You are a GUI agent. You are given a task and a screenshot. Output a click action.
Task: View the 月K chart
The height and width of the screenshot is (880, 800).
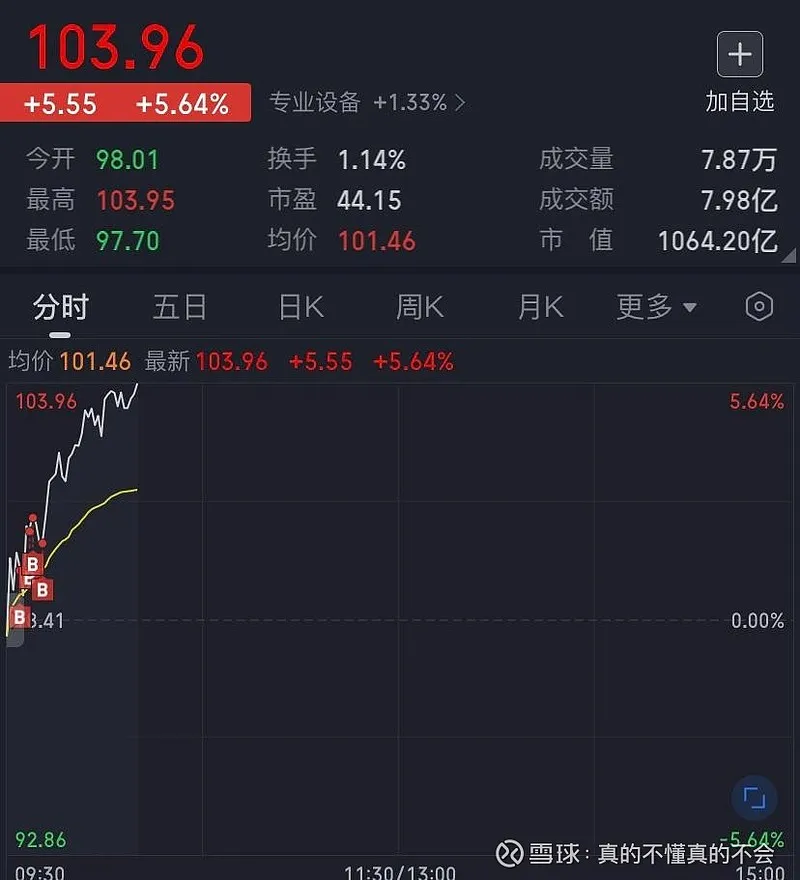(540, 307)
